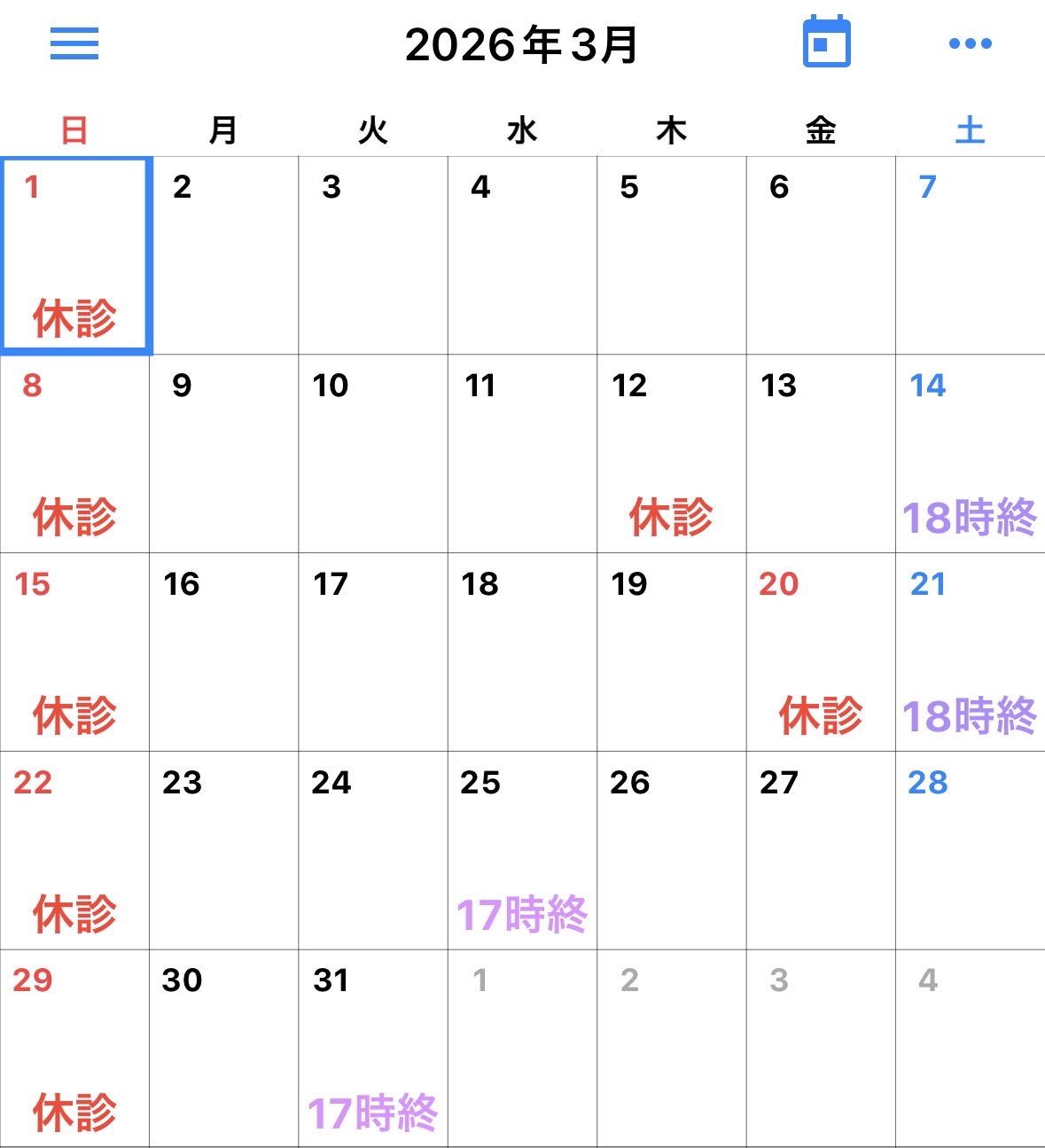Tap the 2026年3月 month title
Viewport: 1045px width, 1148px height.
[521, 44]
